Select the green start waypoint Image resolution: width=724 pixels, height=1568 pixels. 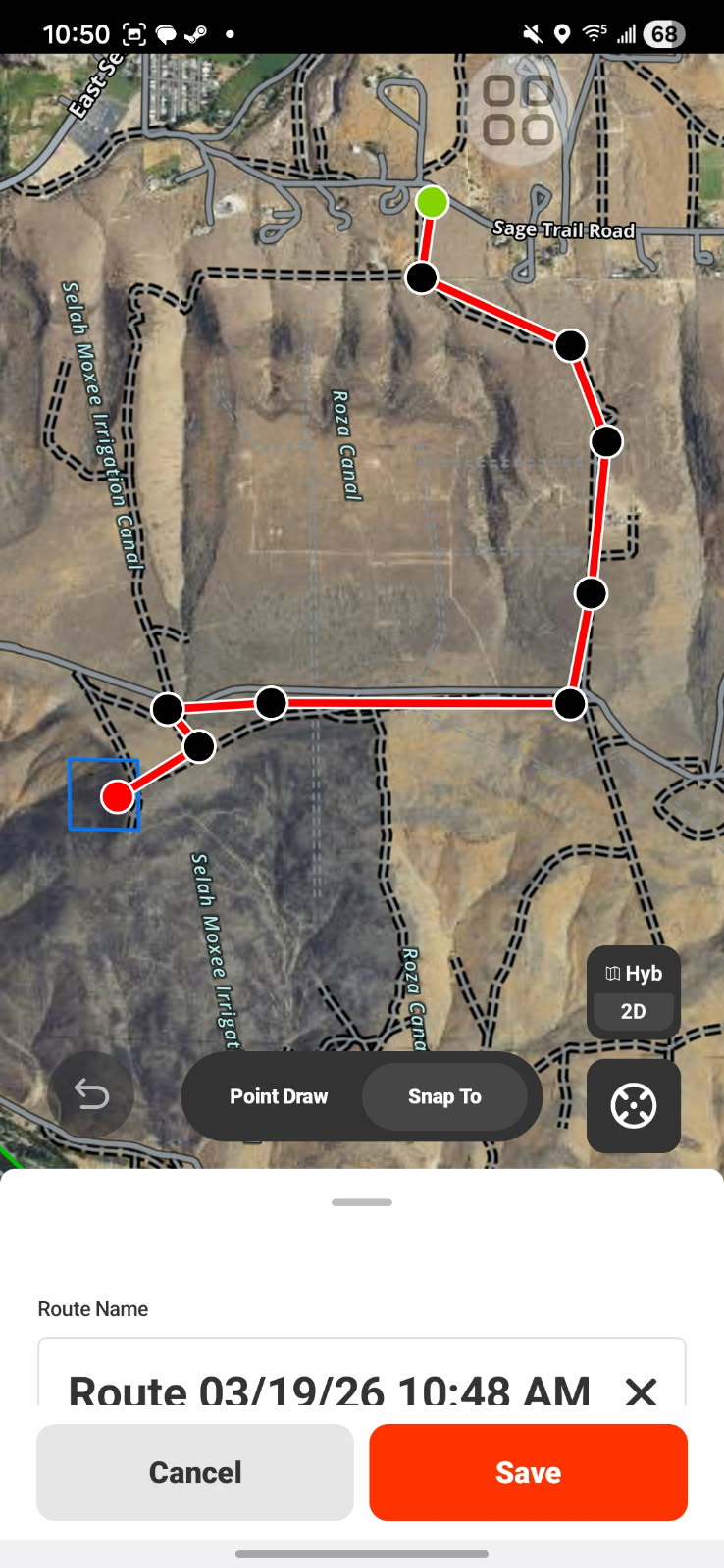coord(432,202)
